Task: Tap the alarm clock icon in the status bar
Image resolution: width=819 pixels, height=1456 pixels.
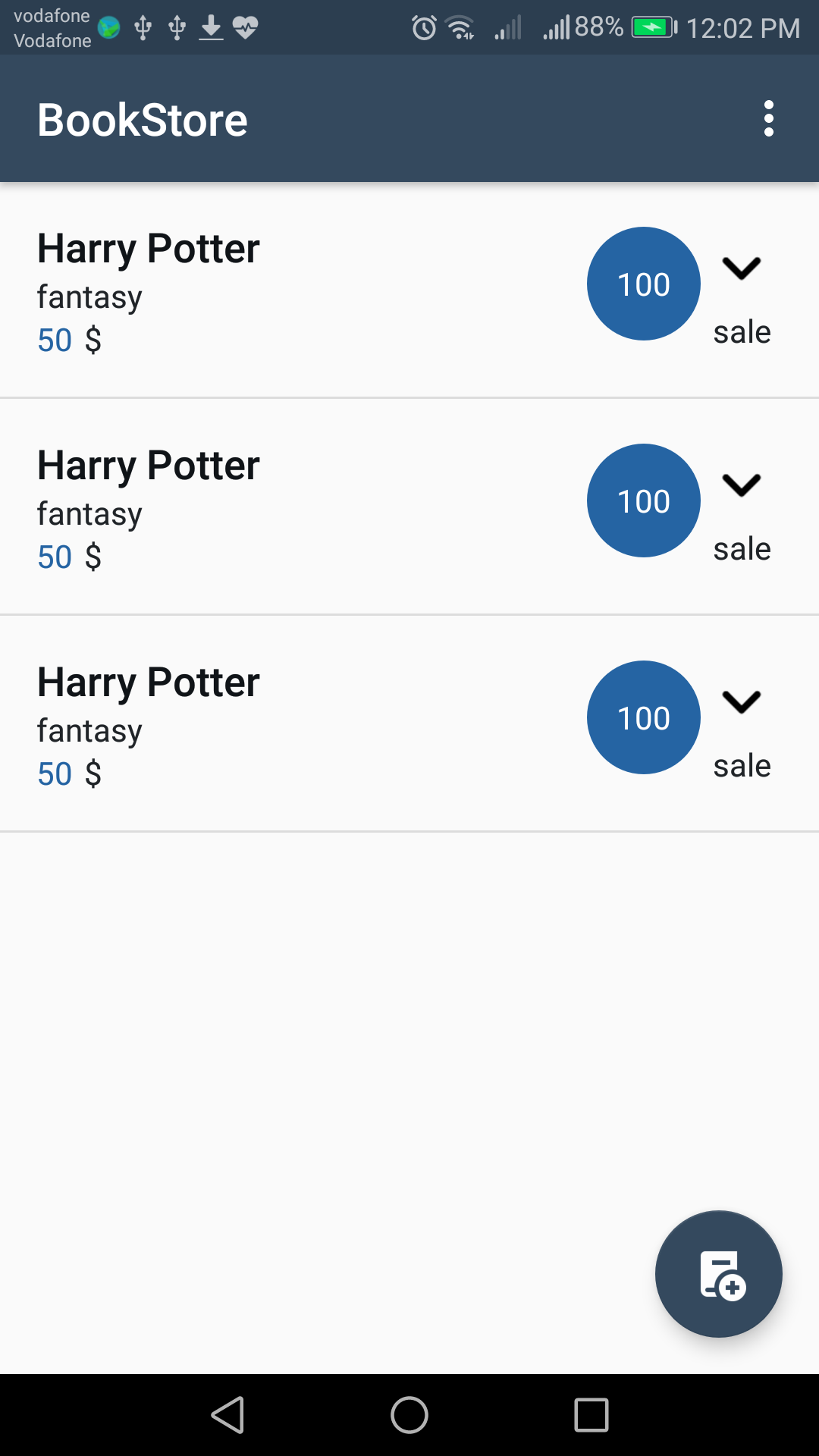Action: [x=422, y=27]
